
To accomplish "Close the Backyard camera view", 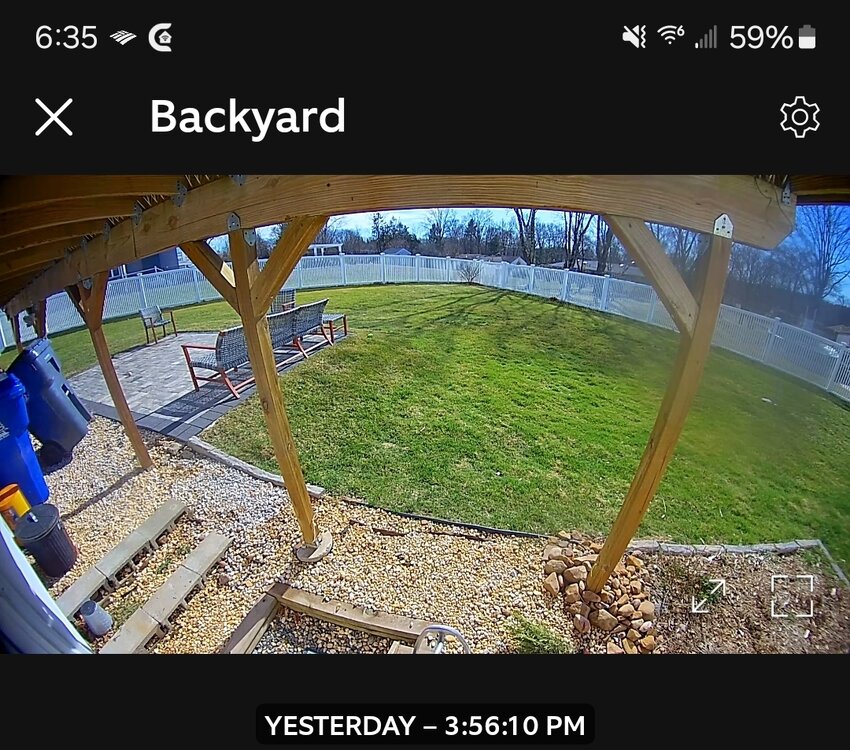I will point(54,117).
